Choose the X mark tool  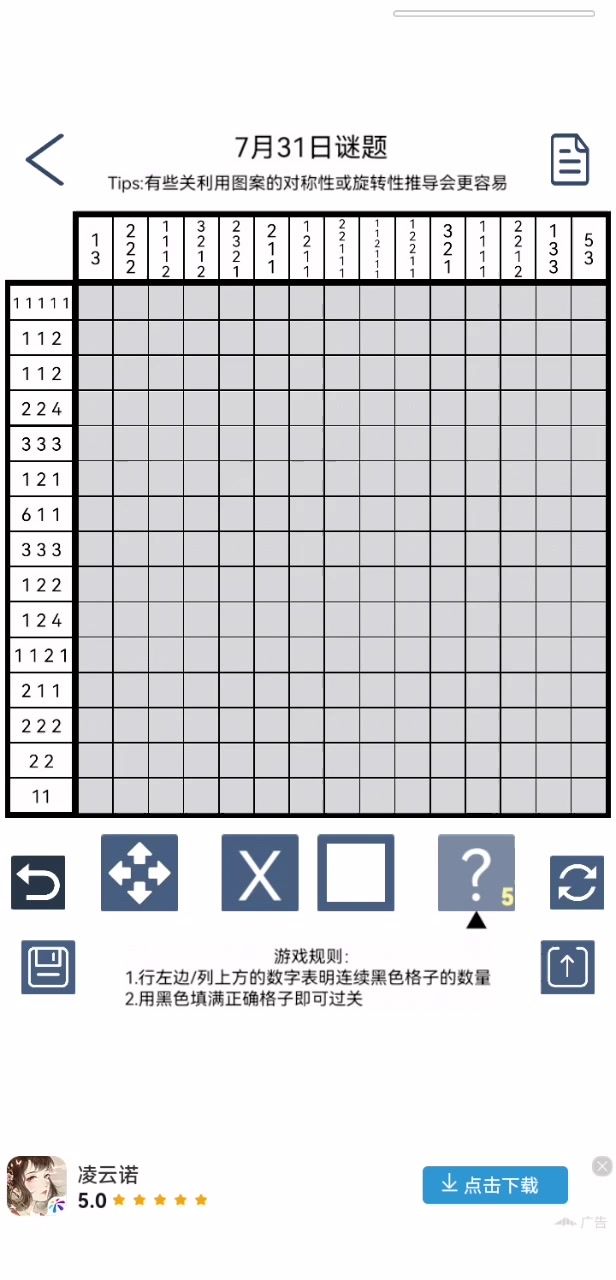point(259,873)
